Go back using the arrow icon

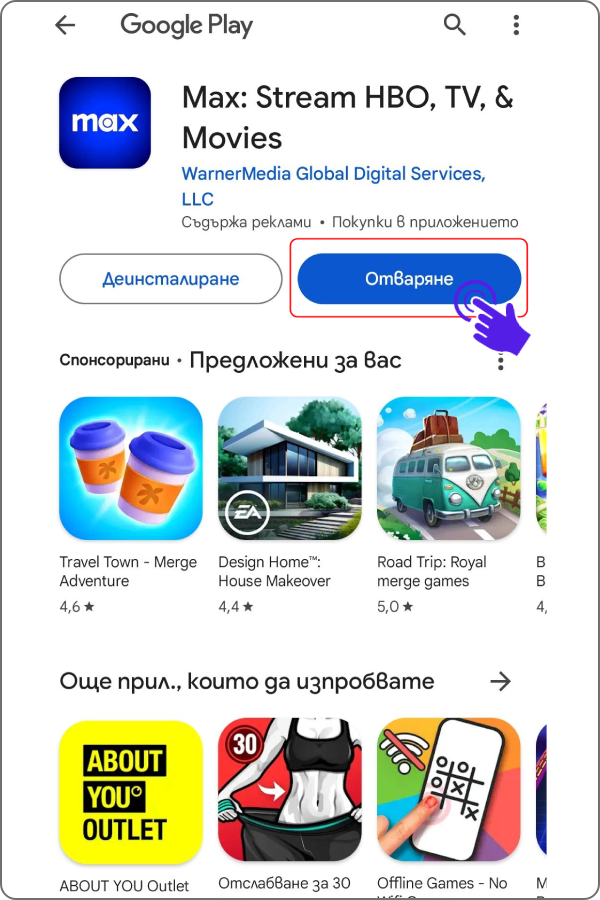(x=65, y=26)
